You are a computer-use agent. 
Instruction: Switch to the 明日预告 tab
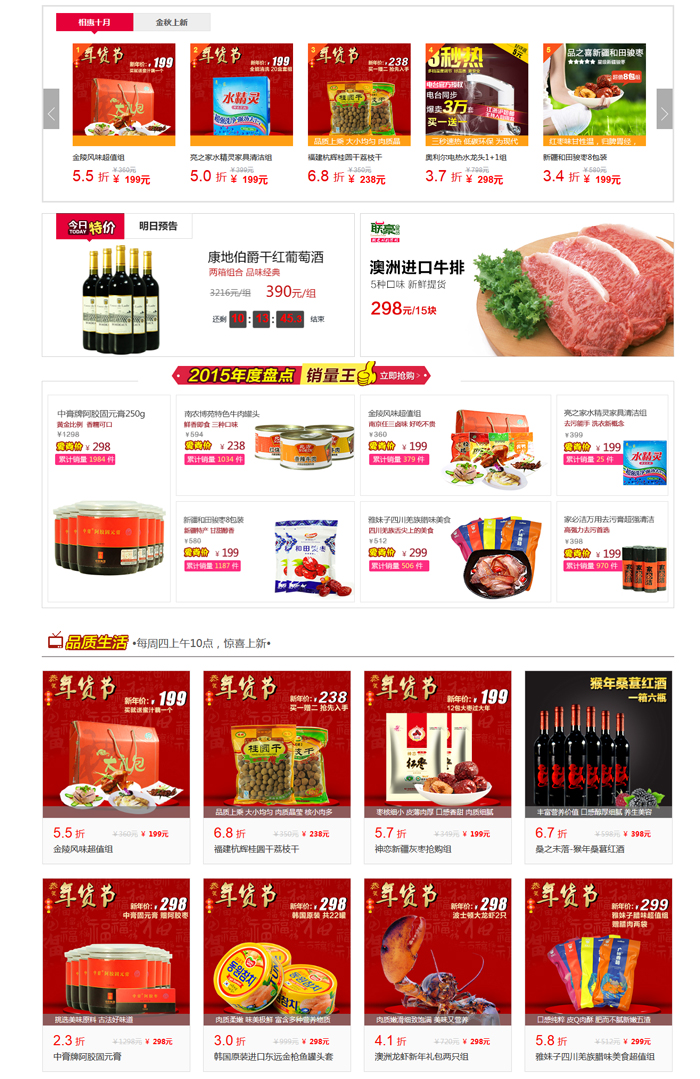point(158,227)
